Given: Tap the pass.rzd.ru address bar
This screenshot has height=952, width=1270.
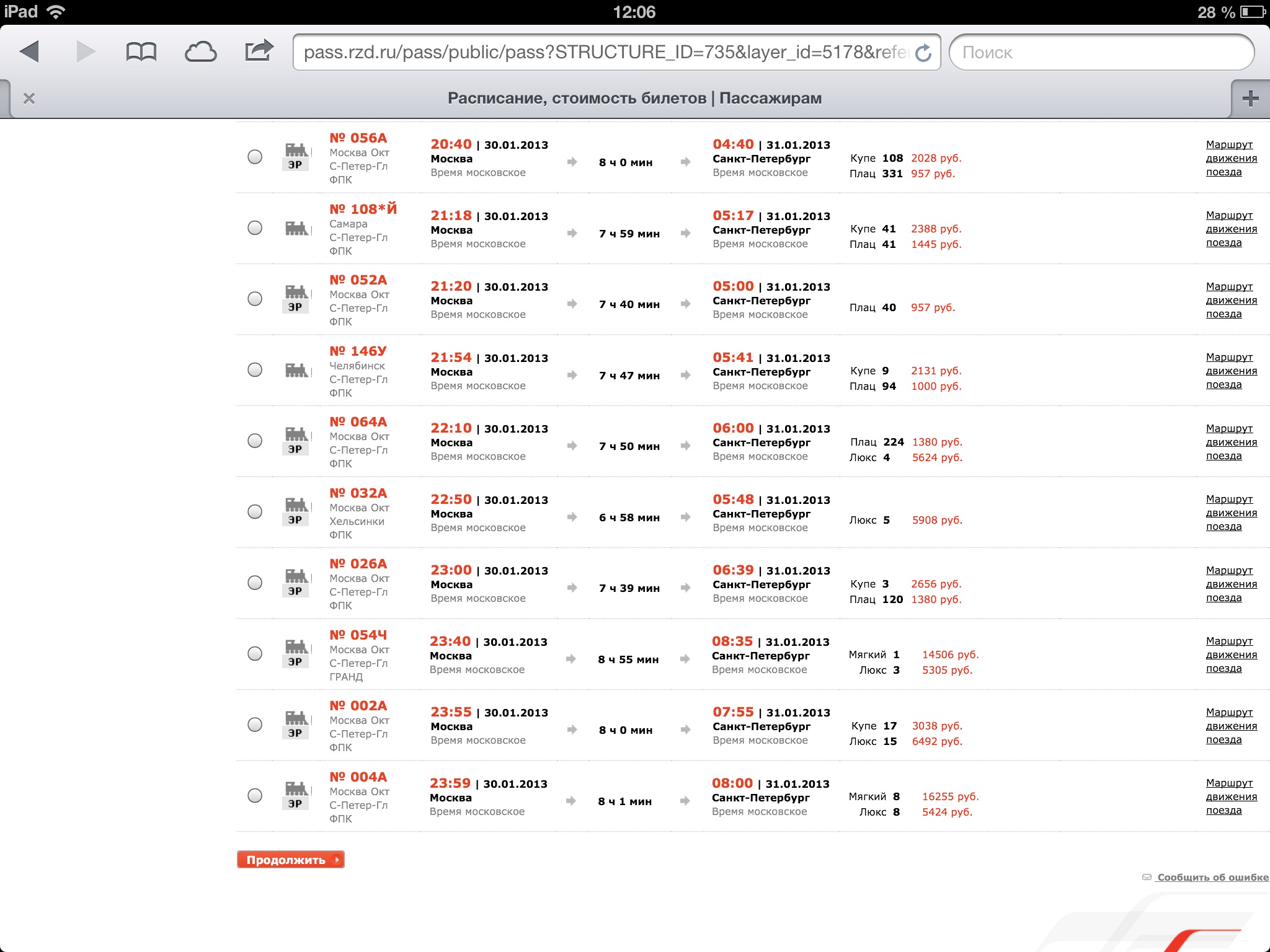Looking at the screenshot, I should pyautogui.click(x=605, y=53).
